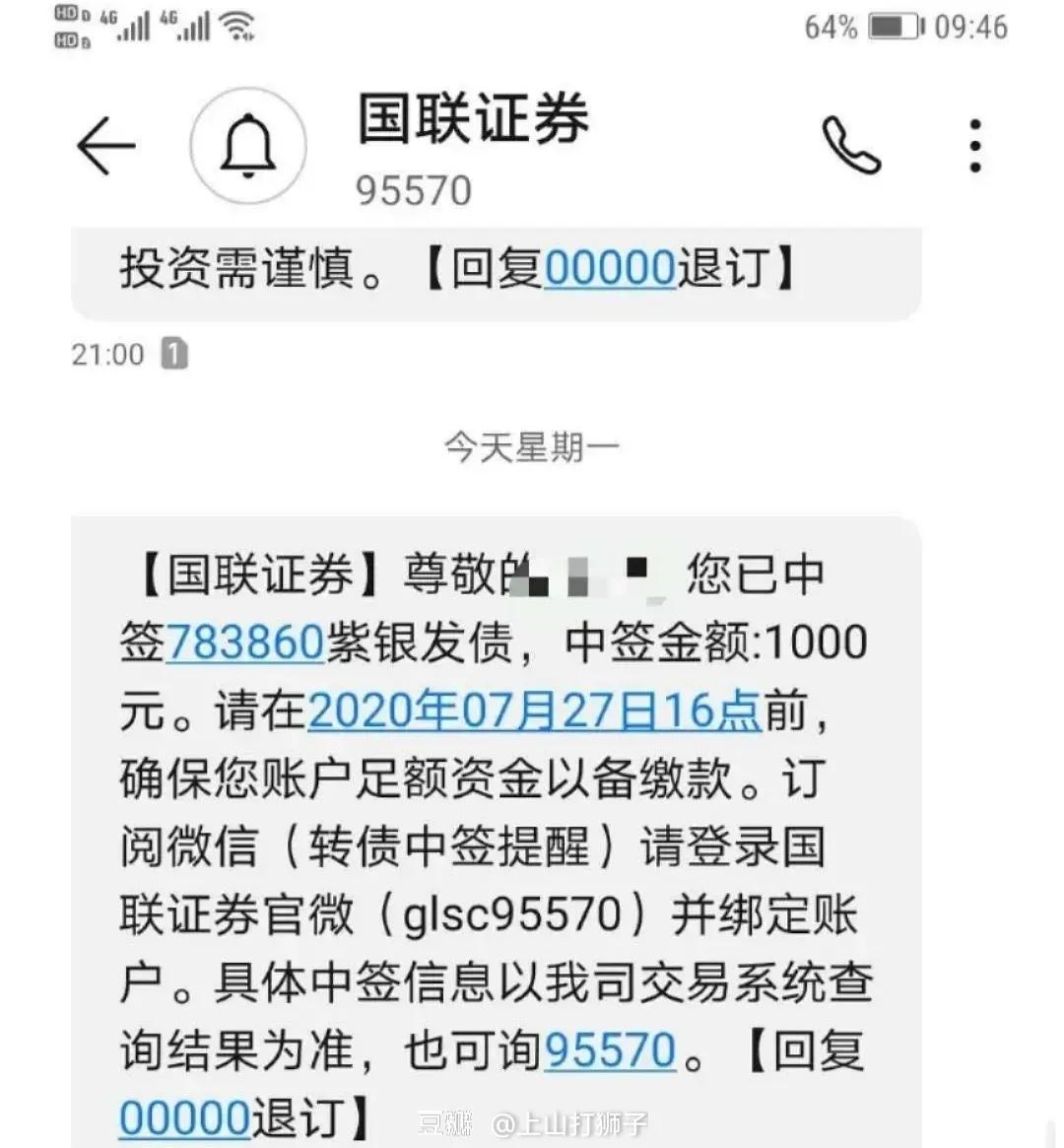Tap the contact number 95570 under title

(414, 190)
